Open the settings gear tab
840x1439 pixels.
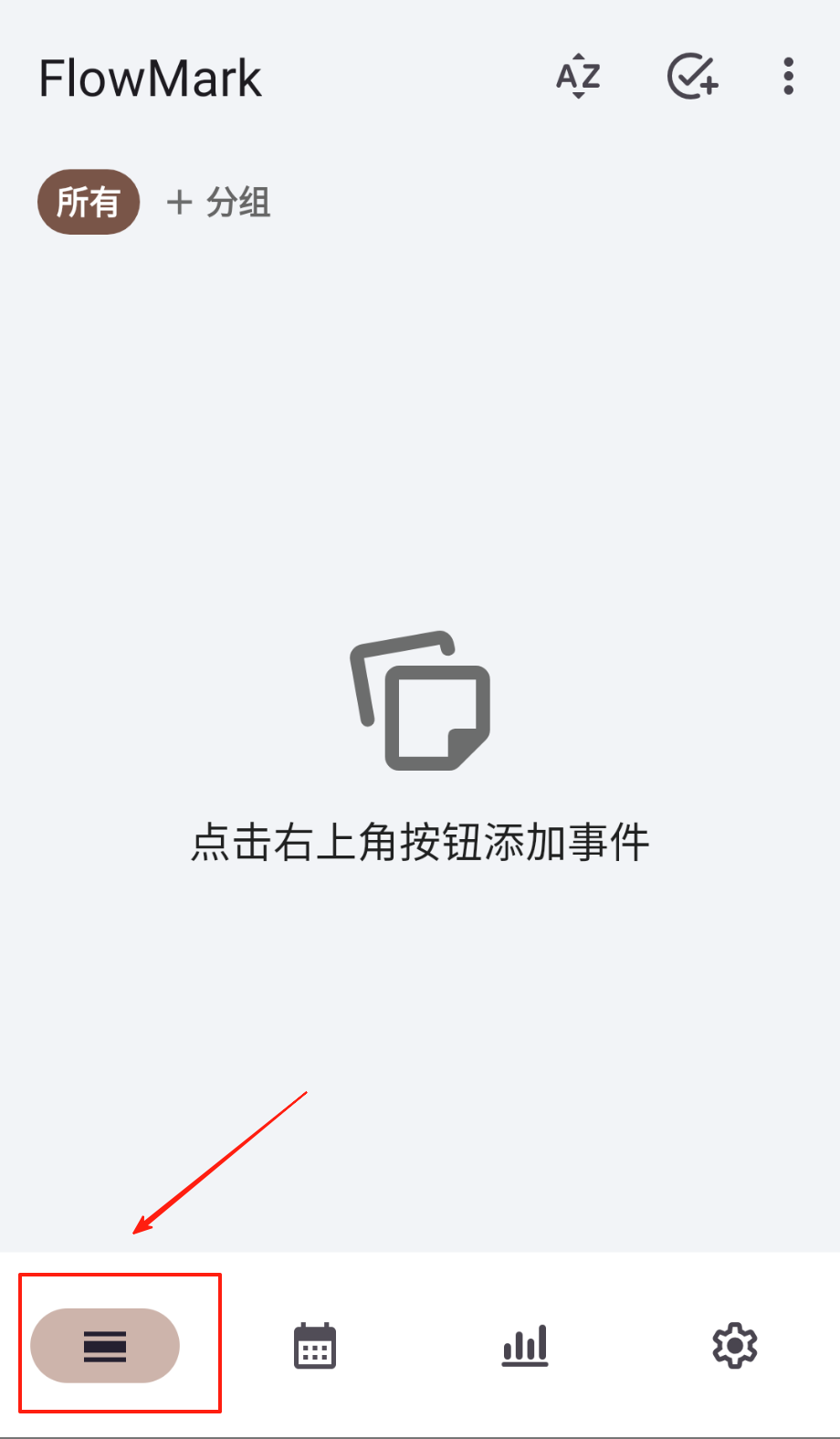coord(735,1345)
